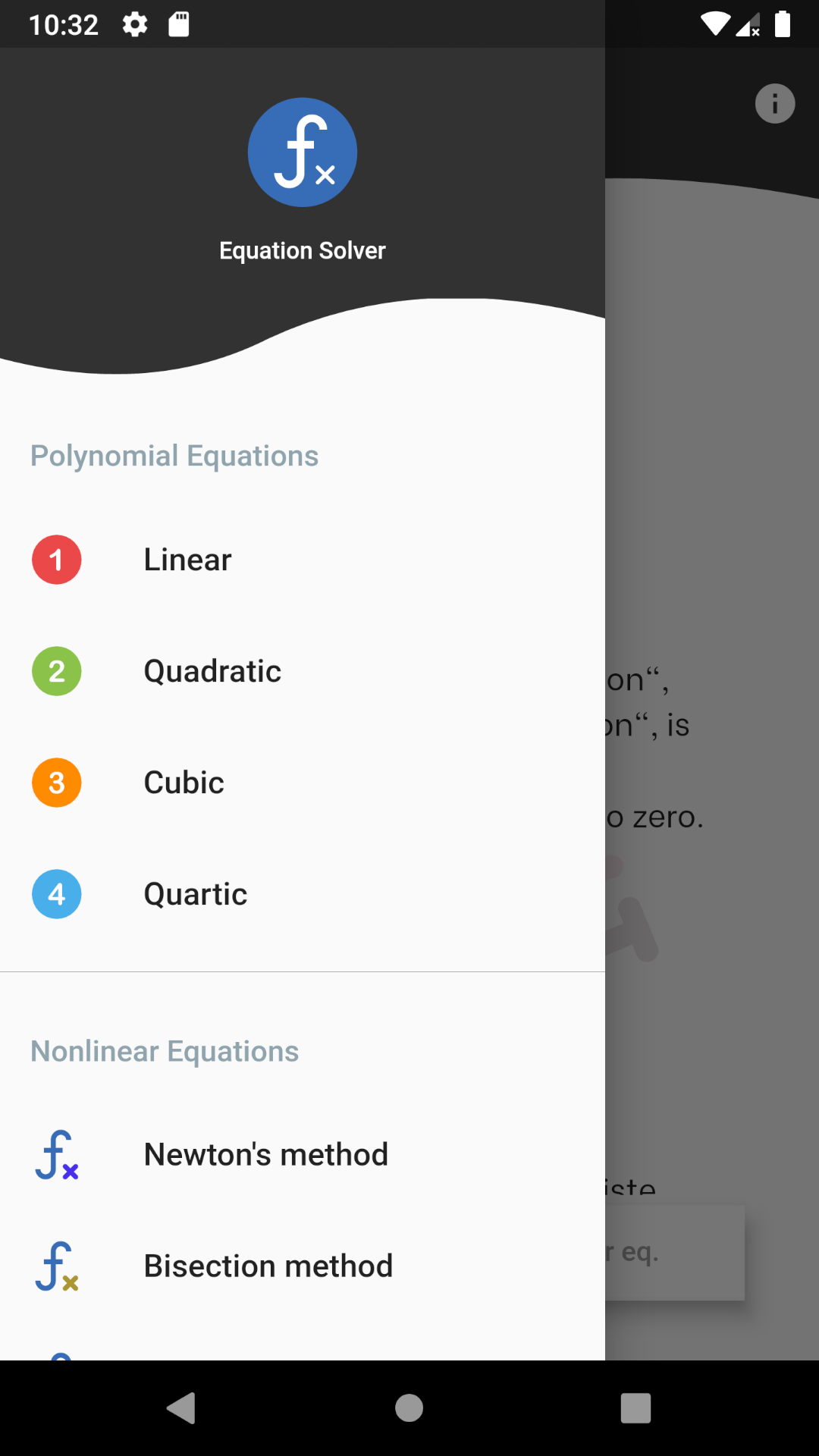This screenshot has height=1456, width=819.
Task: Select the blue Quartic equation icon
Action: 56,894
